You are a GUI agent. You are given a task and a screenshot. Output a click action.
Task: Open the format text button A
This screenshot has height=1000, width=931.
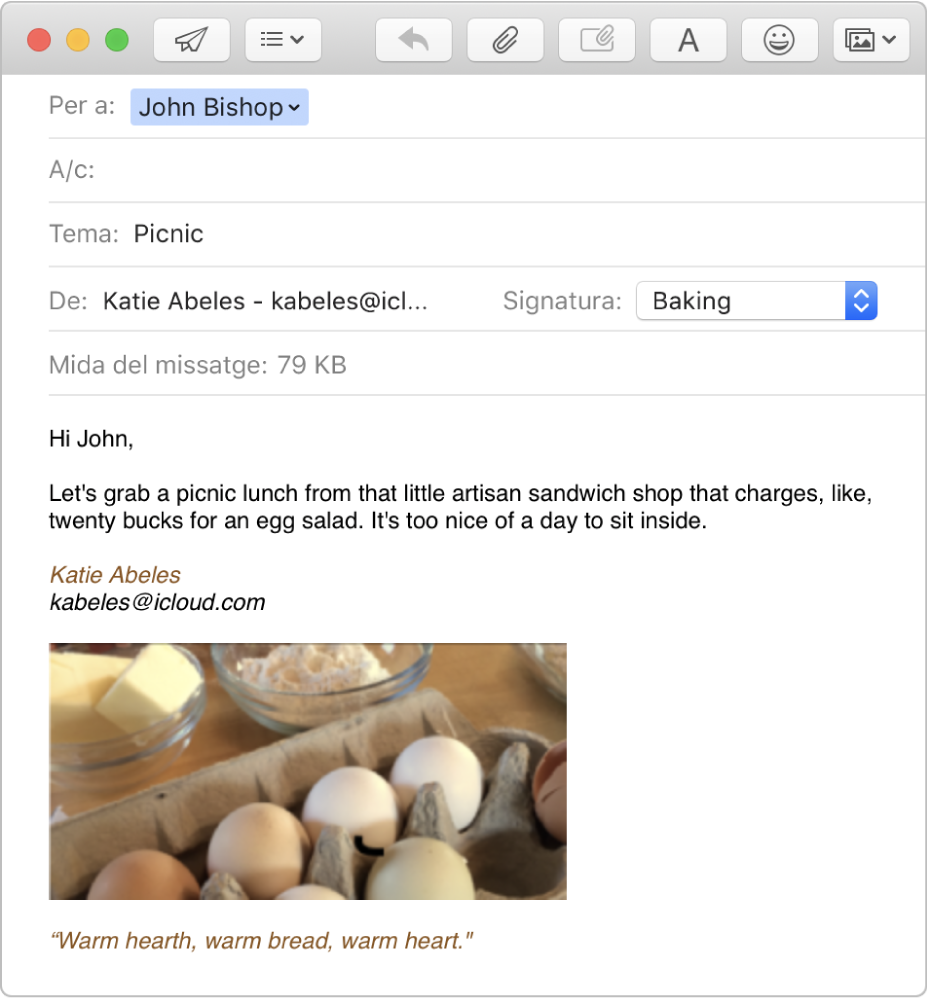pos(688,40)
